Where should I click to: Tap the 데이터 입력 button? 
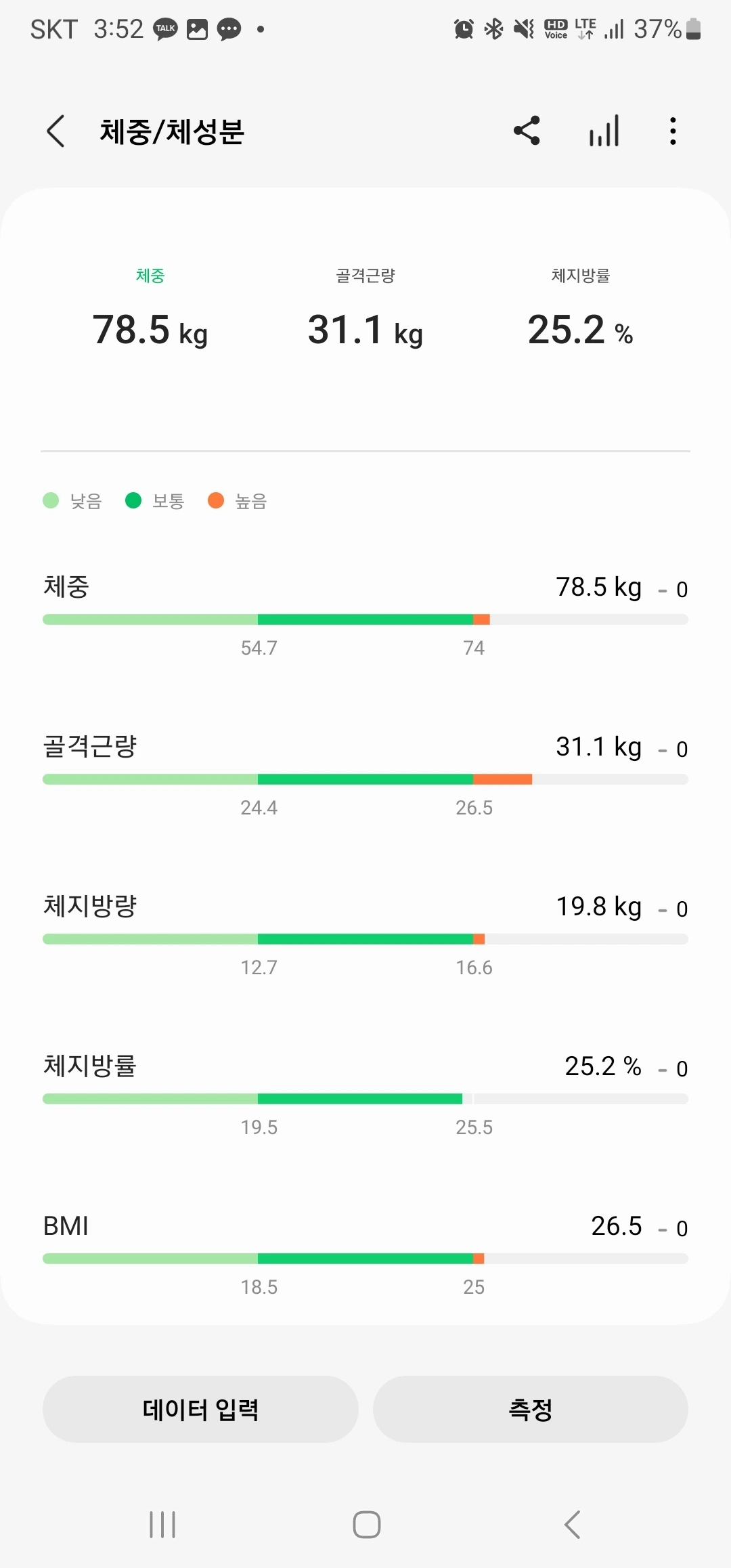(x=200, y=1409)
